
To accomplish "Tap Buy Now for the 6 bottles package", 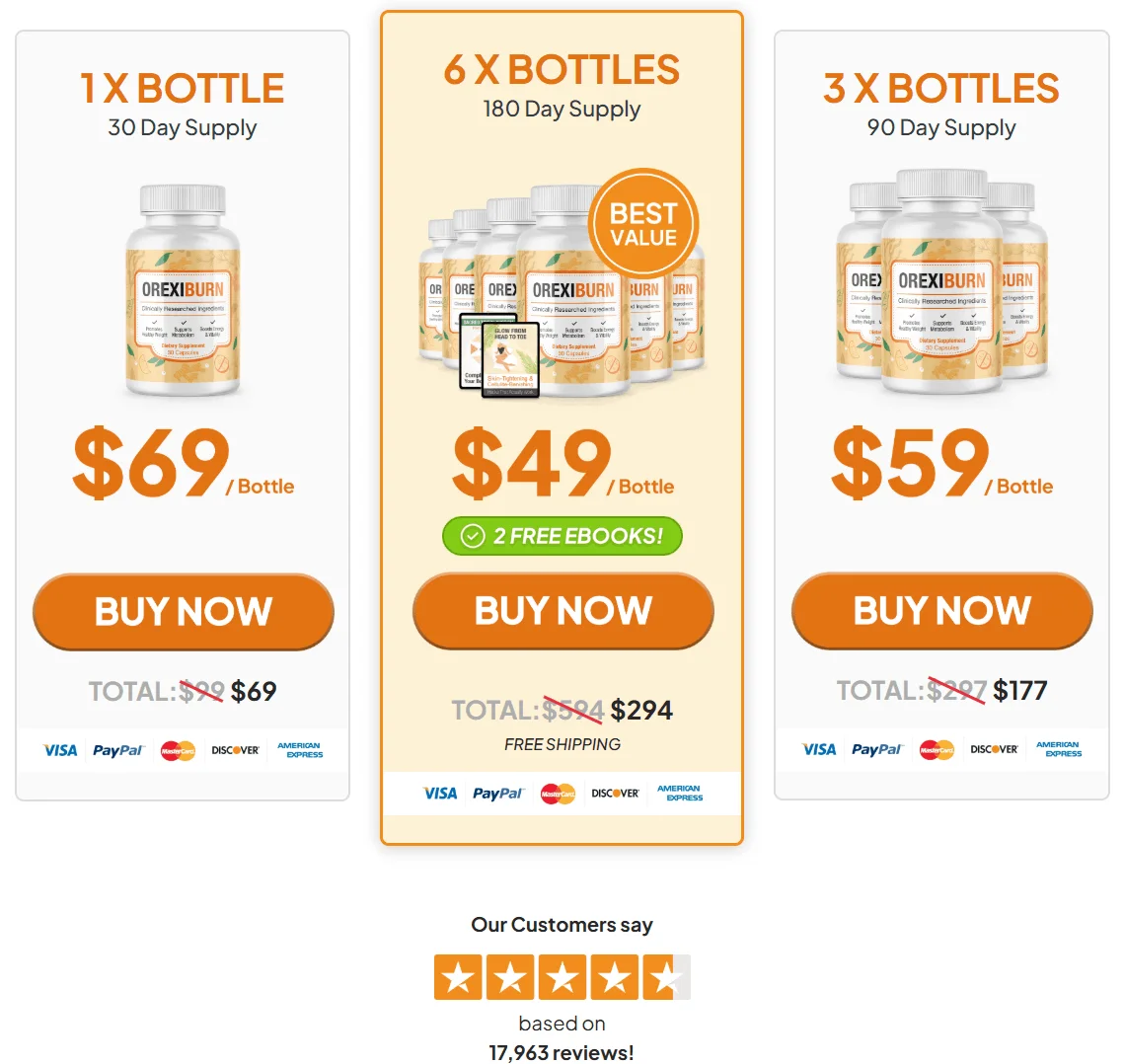I will click(x=562, y=611).
